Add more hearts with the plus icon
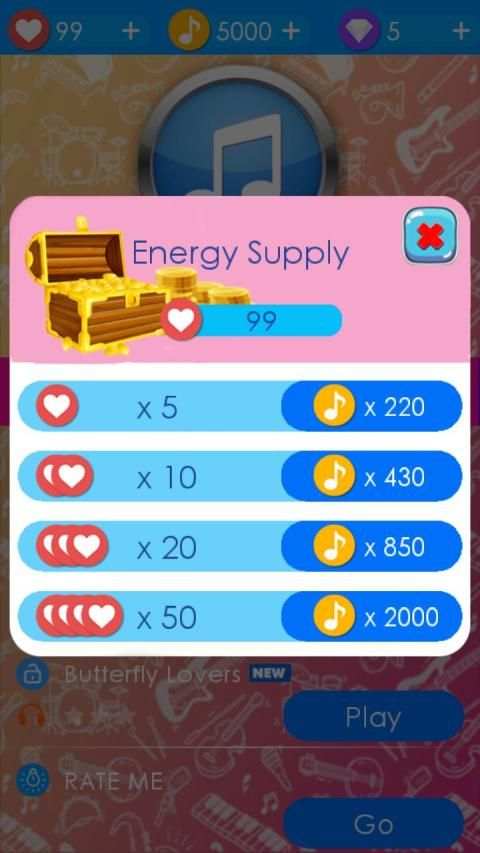The width and height of the screenshot is (480, 853). click(x=131, y=31)
